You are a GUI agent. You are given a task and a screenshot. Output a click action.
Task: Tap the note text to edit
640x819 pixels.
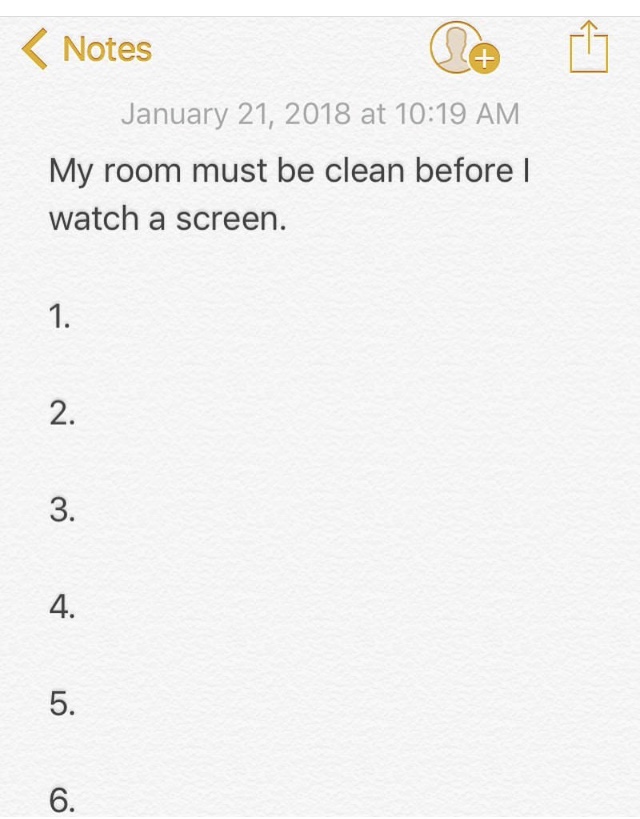[288, 194]
